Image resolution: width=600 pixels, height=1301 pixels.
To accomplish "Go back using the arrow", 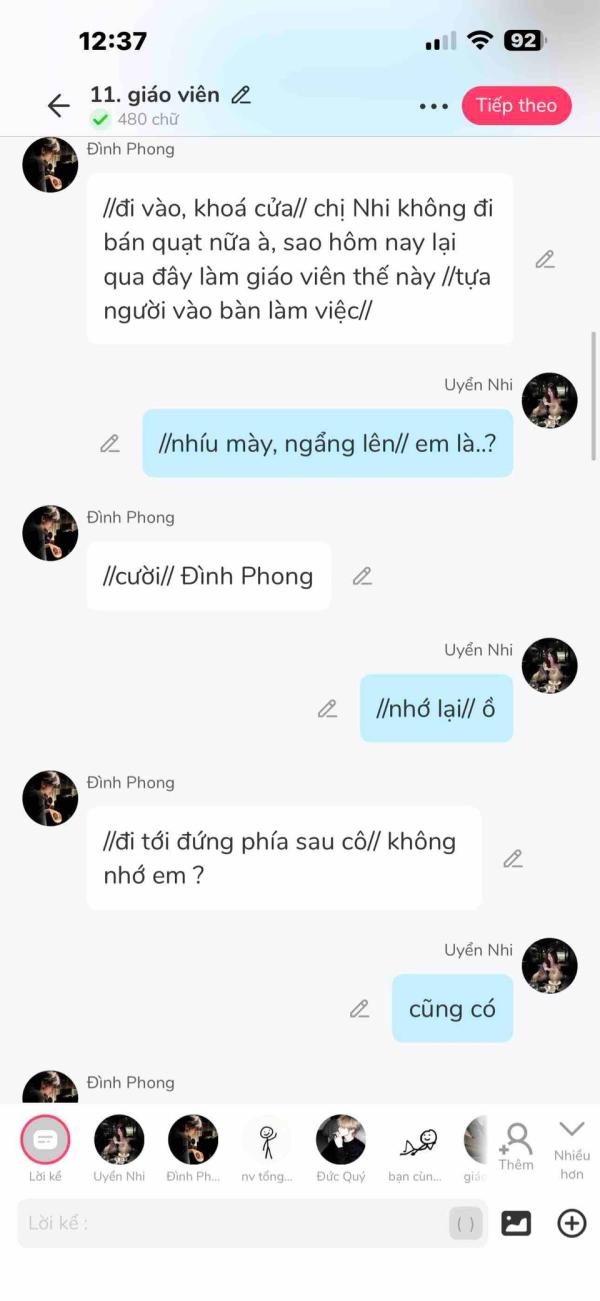I will click(x=58, y=106).
